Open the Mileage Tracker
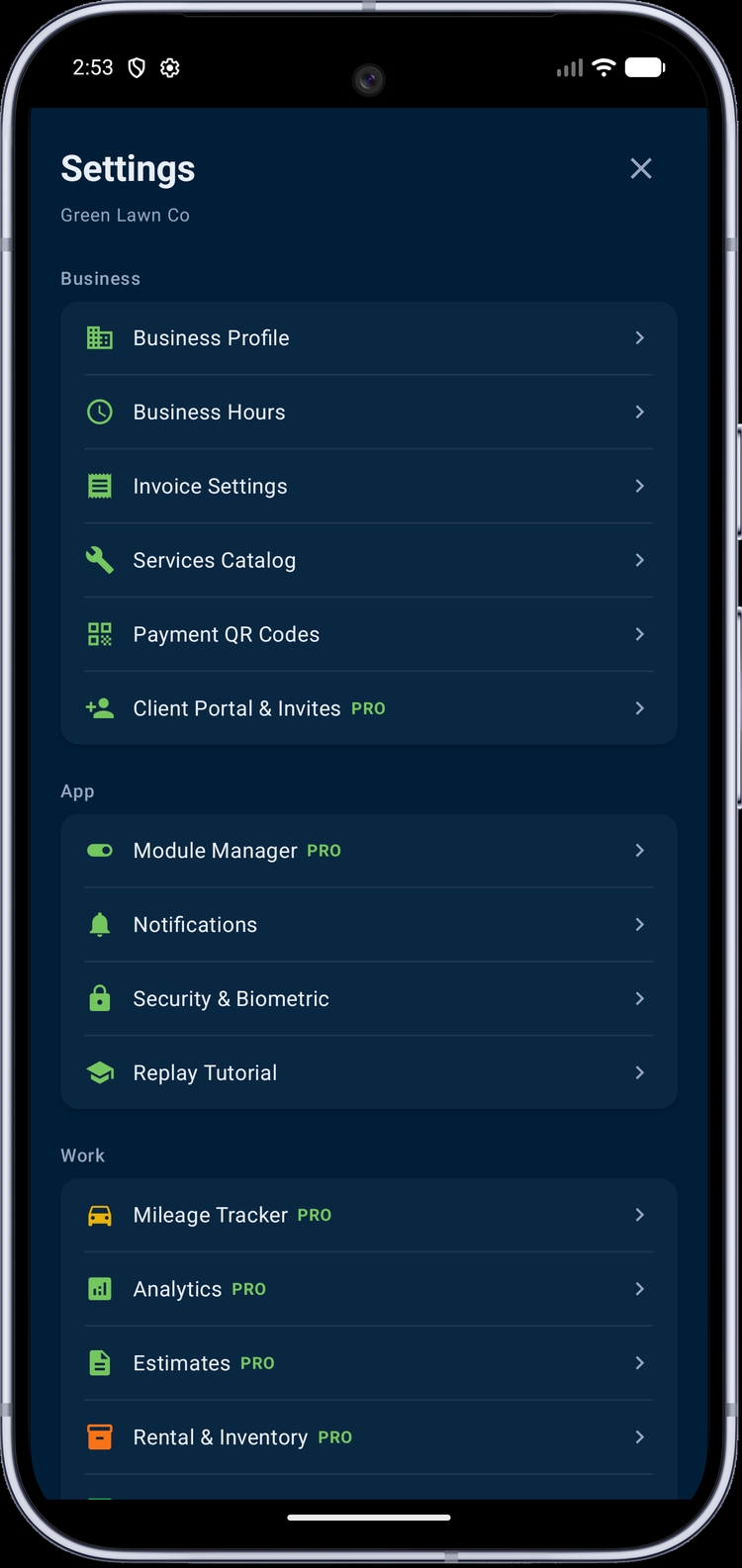The width and height of the screenshot is (742, 1568). point(369,1215)
